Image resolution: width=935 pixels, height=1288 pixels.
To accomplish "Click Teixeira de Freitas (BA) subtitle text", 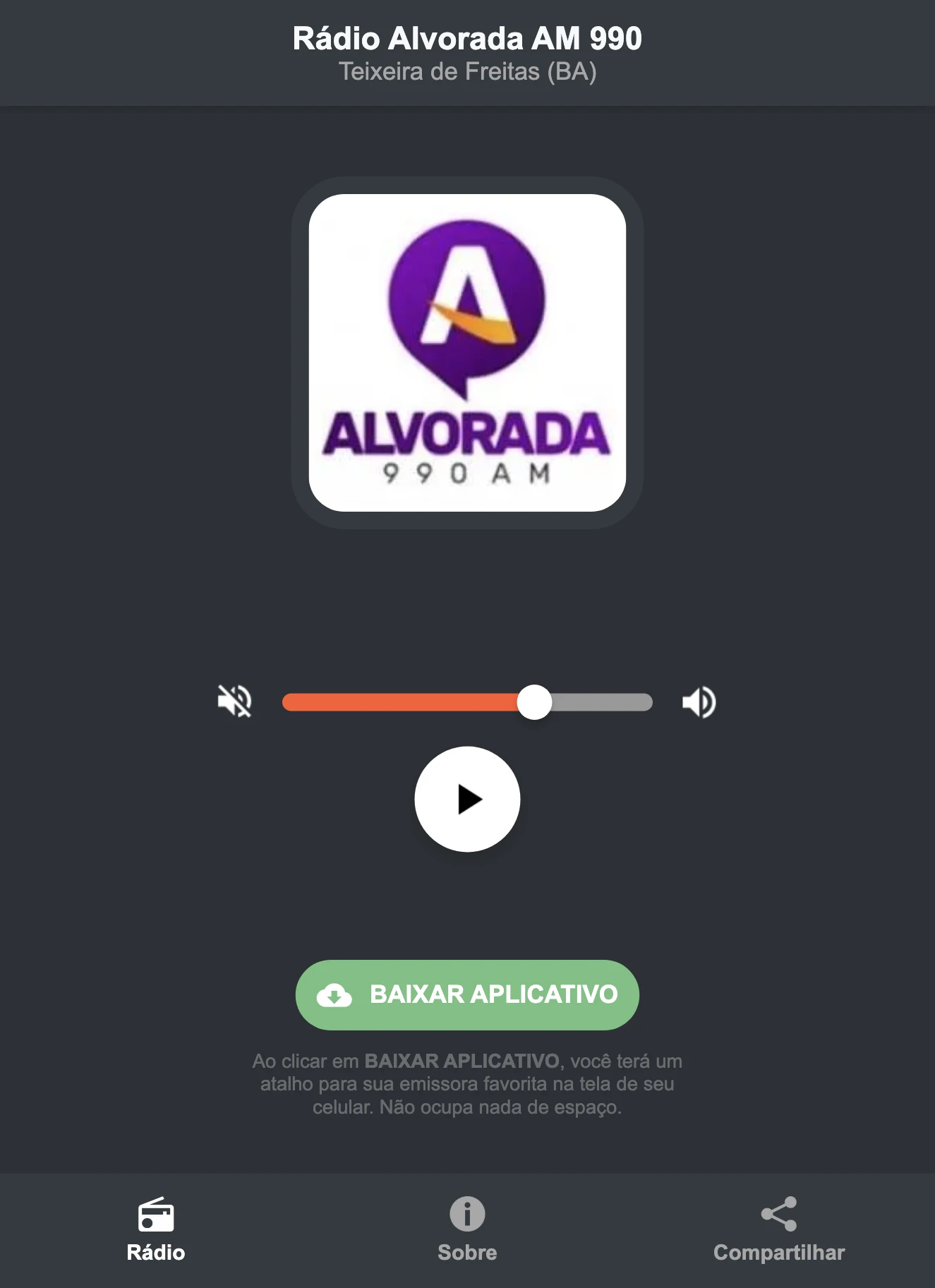I will pyautogui.click(x=467, y=71).
